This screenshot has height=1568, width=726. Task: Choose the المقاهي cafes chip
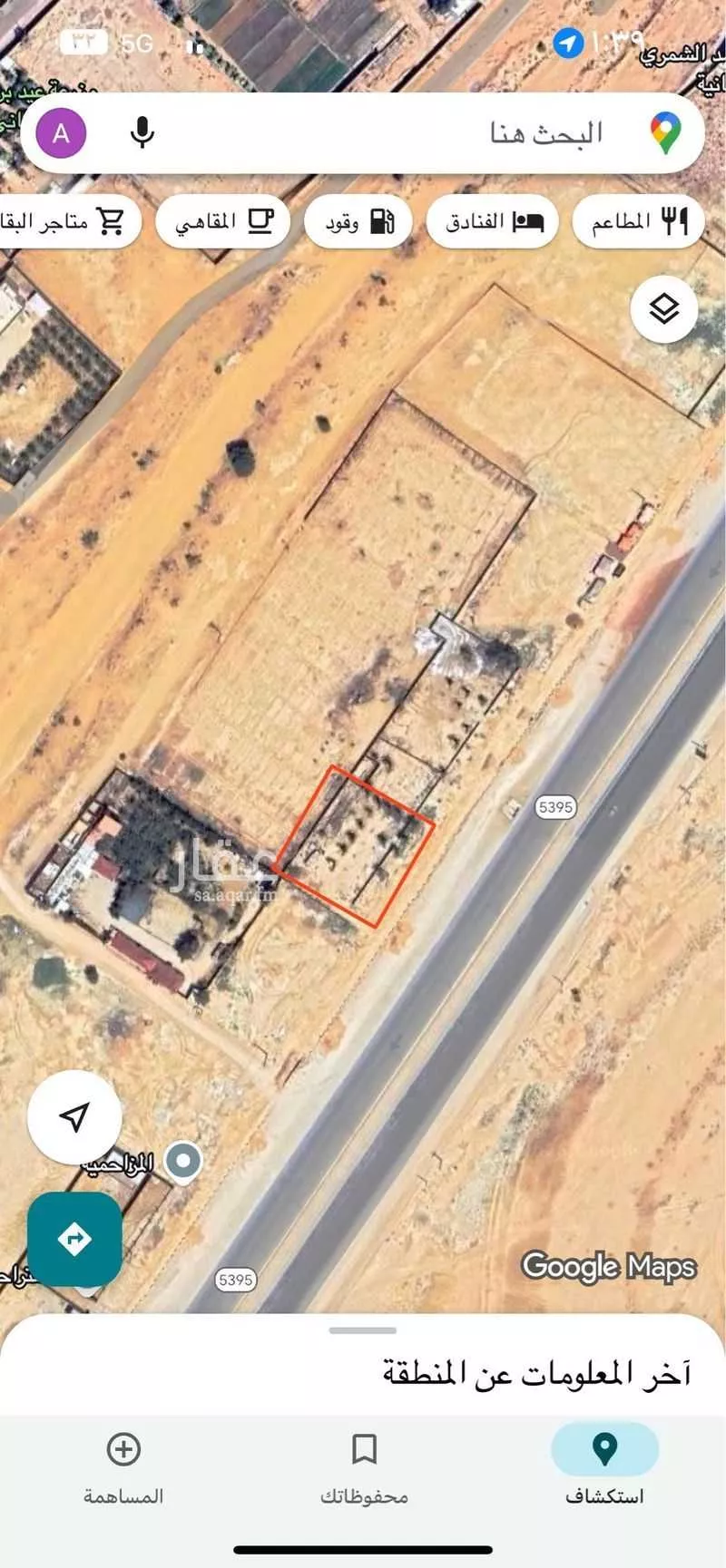(223, 221)
